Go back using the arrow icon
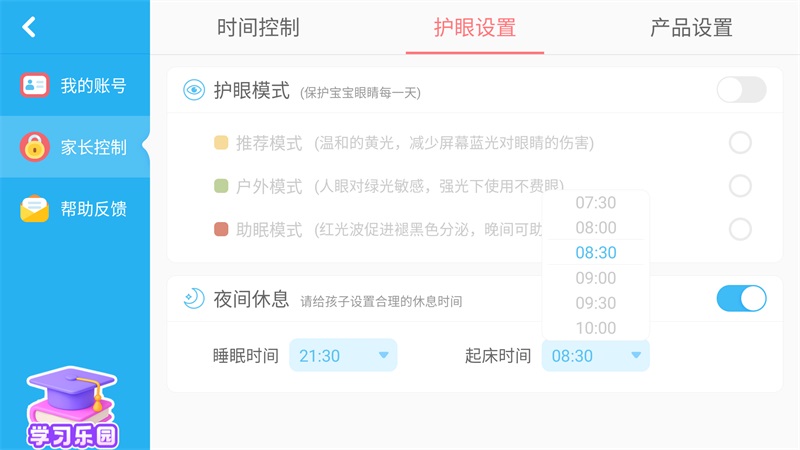800x450 pixels. tap(29, 27)
